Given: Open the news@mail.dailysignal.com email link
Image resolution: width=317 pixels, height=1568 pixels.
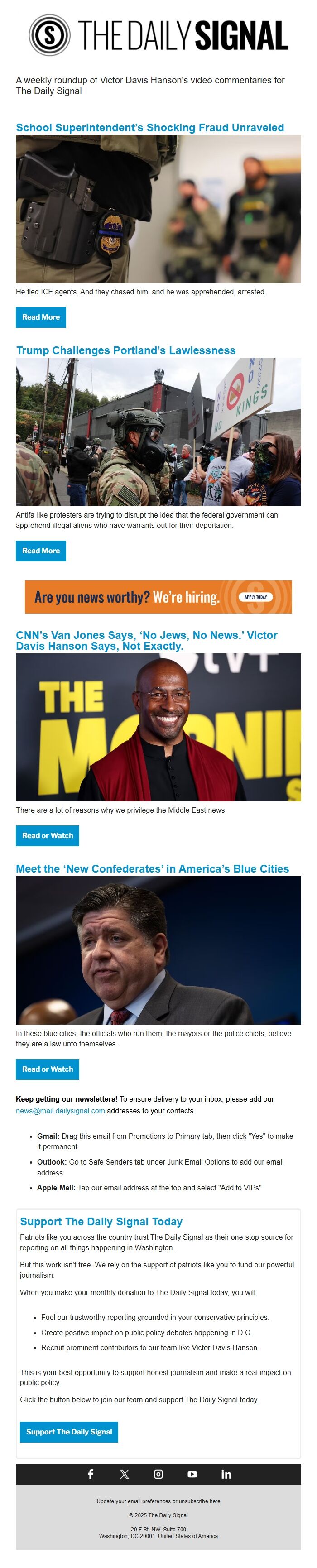Looking at the screenshot, I should click(x=60, y=1111).
